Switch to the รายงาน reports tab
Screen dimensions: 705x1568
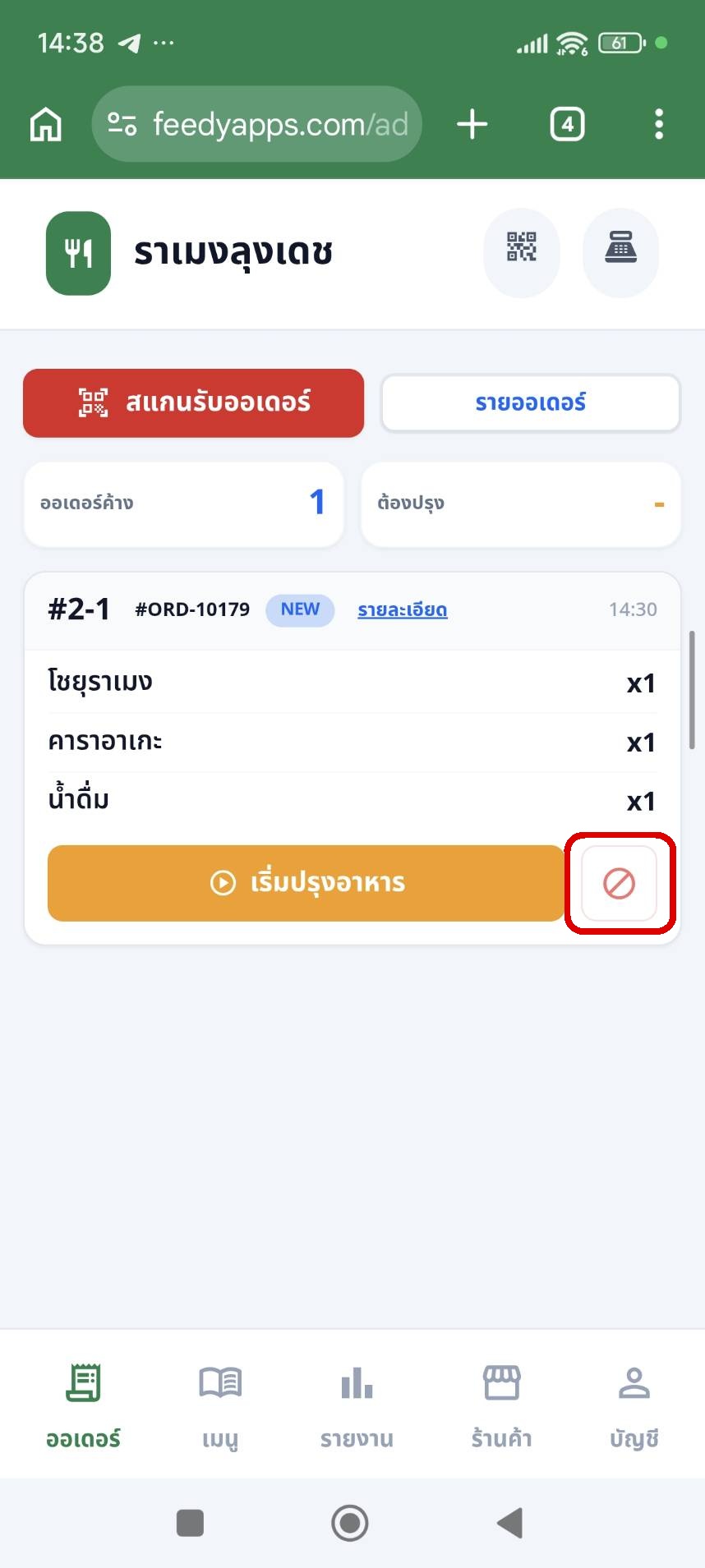[357, 1403]
